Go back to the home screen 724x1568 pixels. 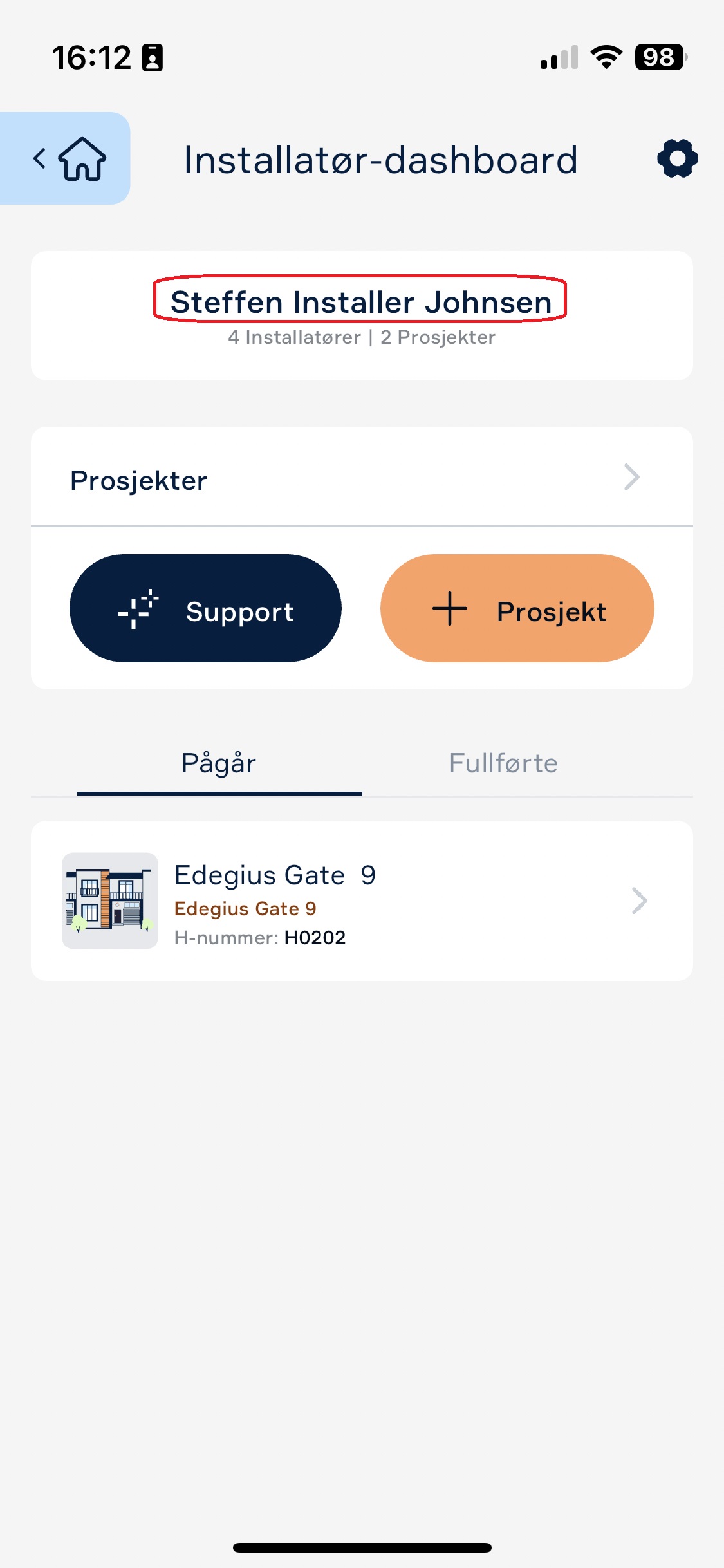65,158
